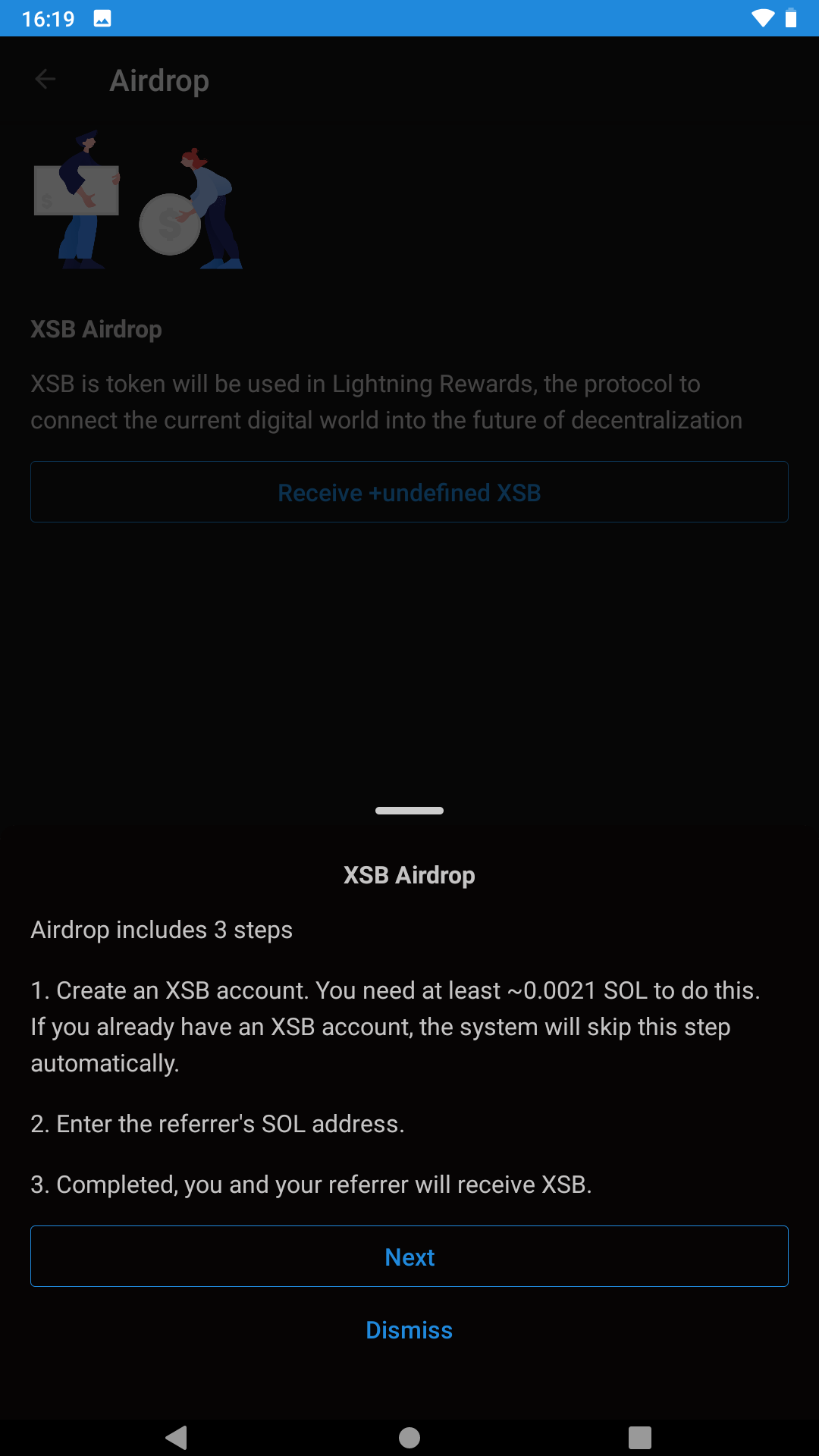This screenshot has width=819, height=1456.
Task: Go to the device home screen
Action: 409,1437
